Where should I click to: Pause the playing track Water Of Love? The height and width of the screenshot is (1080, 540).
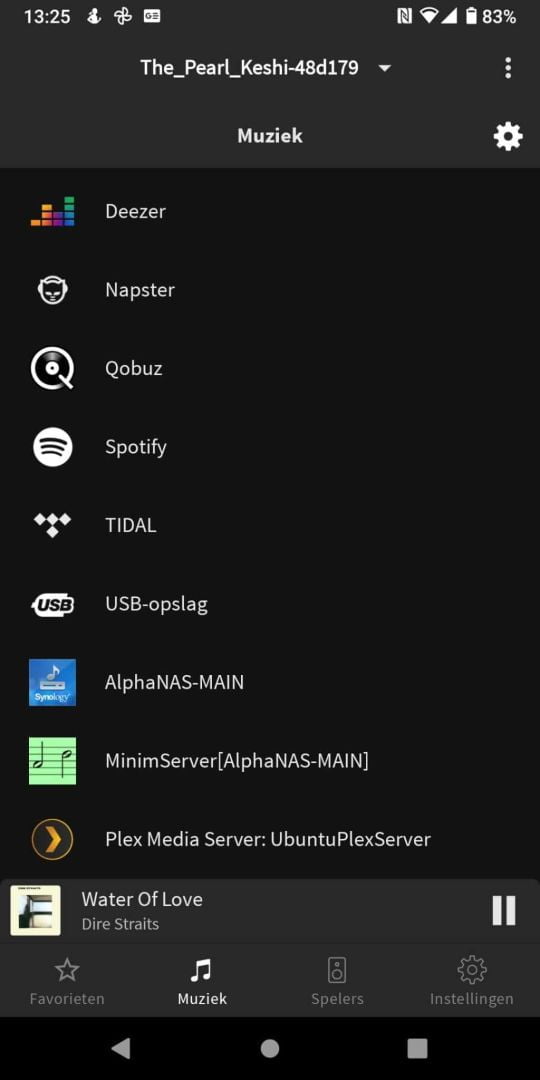tap(503, 910)
